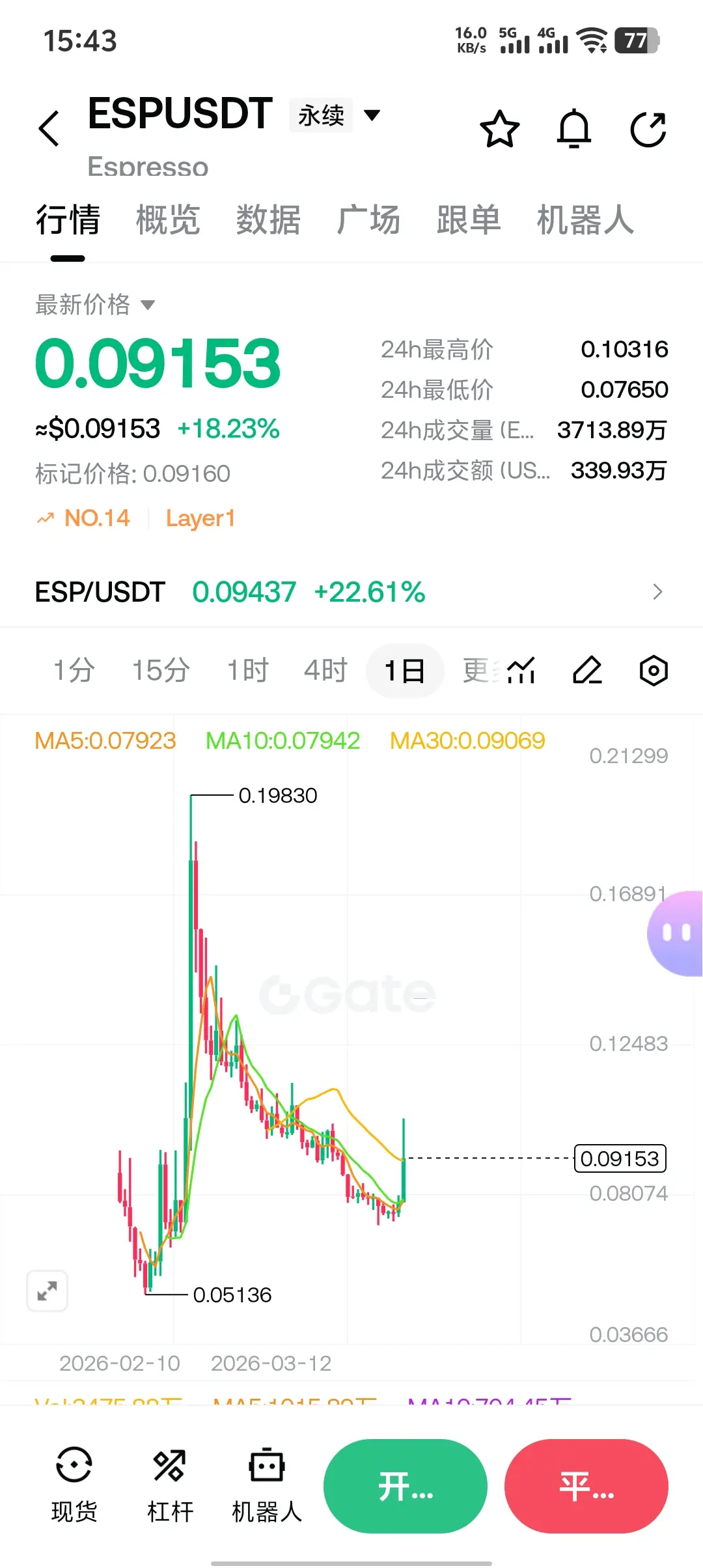Add ESPUSDT to favorites with the star

499,129
